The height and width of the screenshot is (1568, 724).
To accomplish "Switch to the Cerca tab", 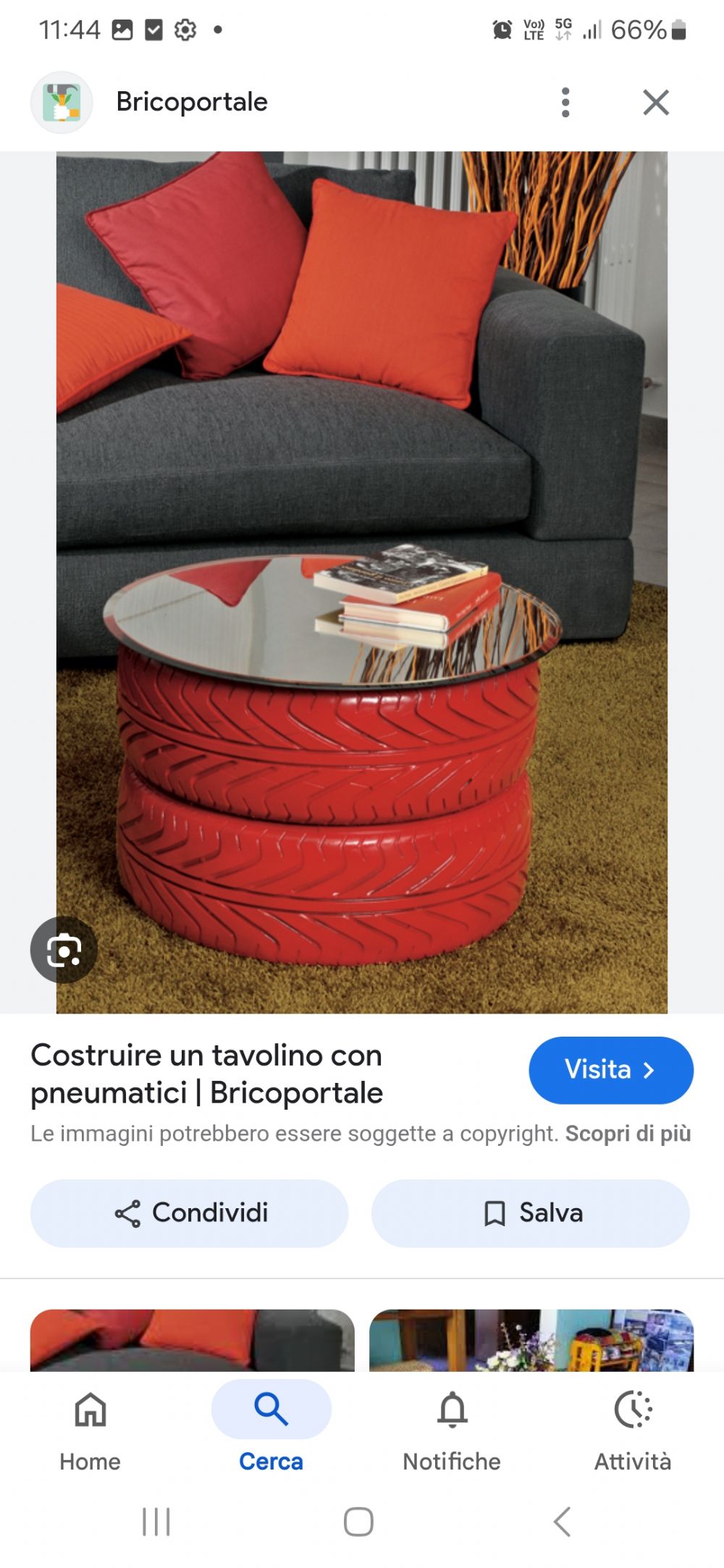I will click(x=271, y=1431).
